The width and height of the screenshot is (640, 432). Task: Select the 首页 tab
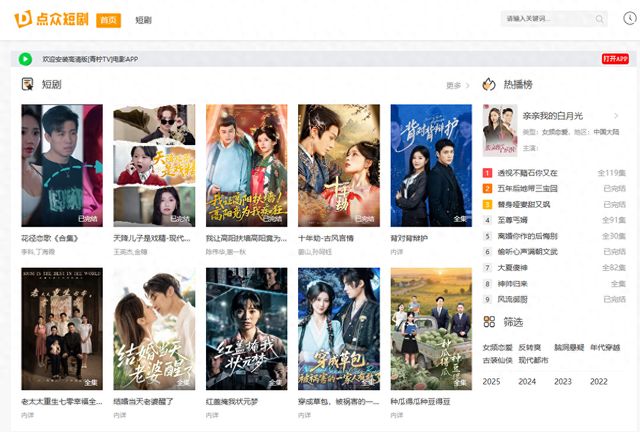(x=110, y=20)
